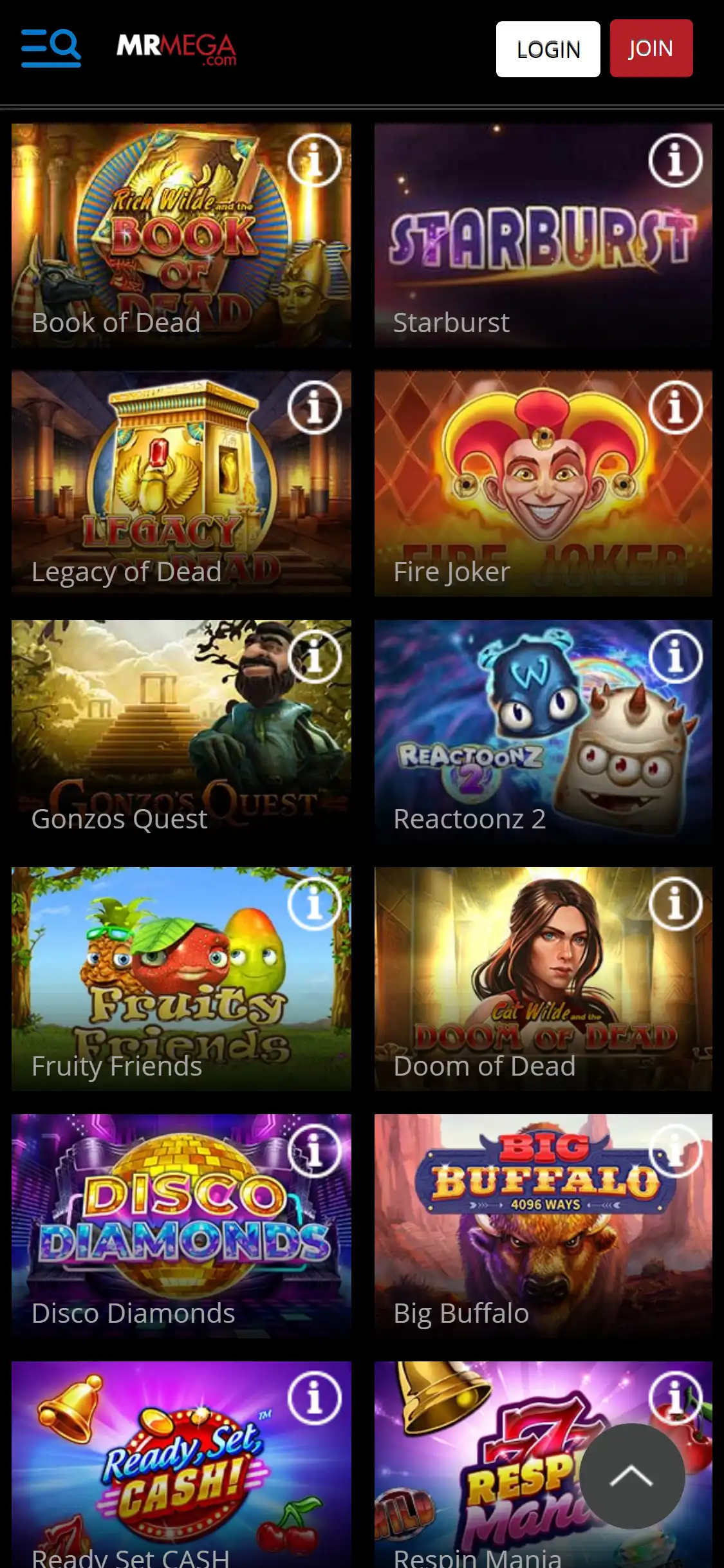Show info for Ready Set CASH
Screen dimensions: 724x1568
[x=314, y=1398]
